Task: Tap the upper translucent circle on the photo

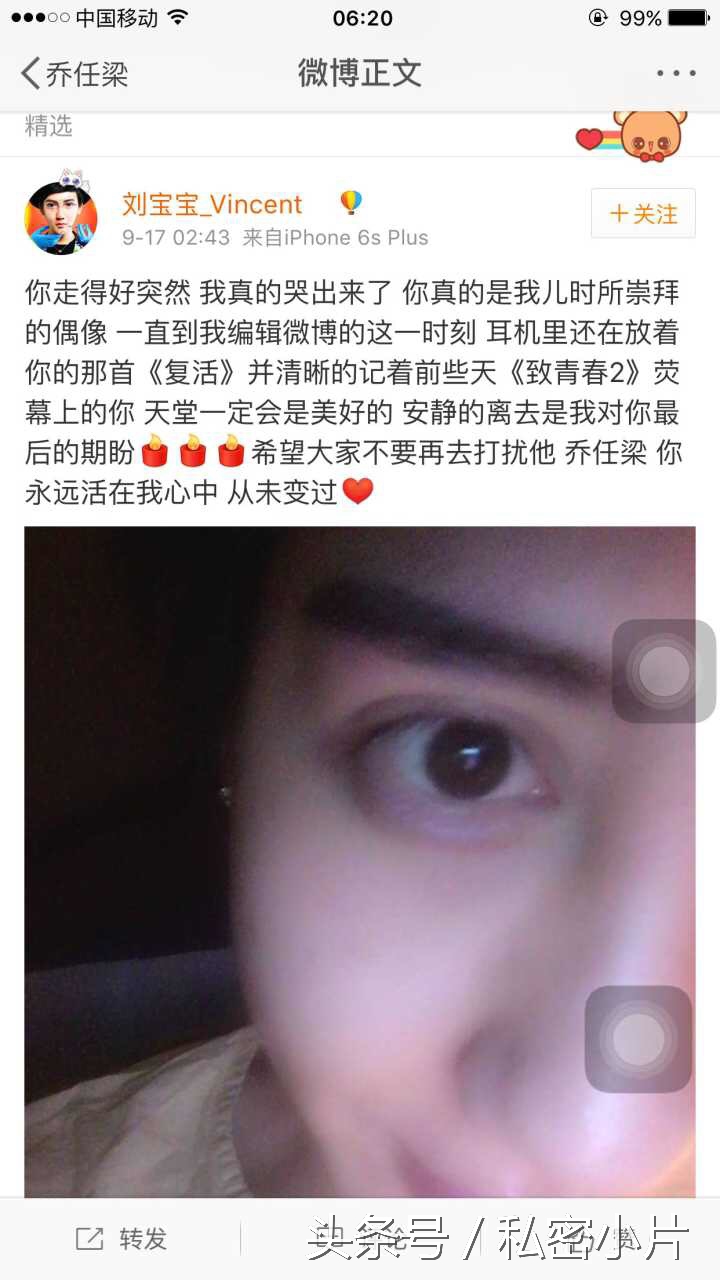Action: tap(663, 669)
